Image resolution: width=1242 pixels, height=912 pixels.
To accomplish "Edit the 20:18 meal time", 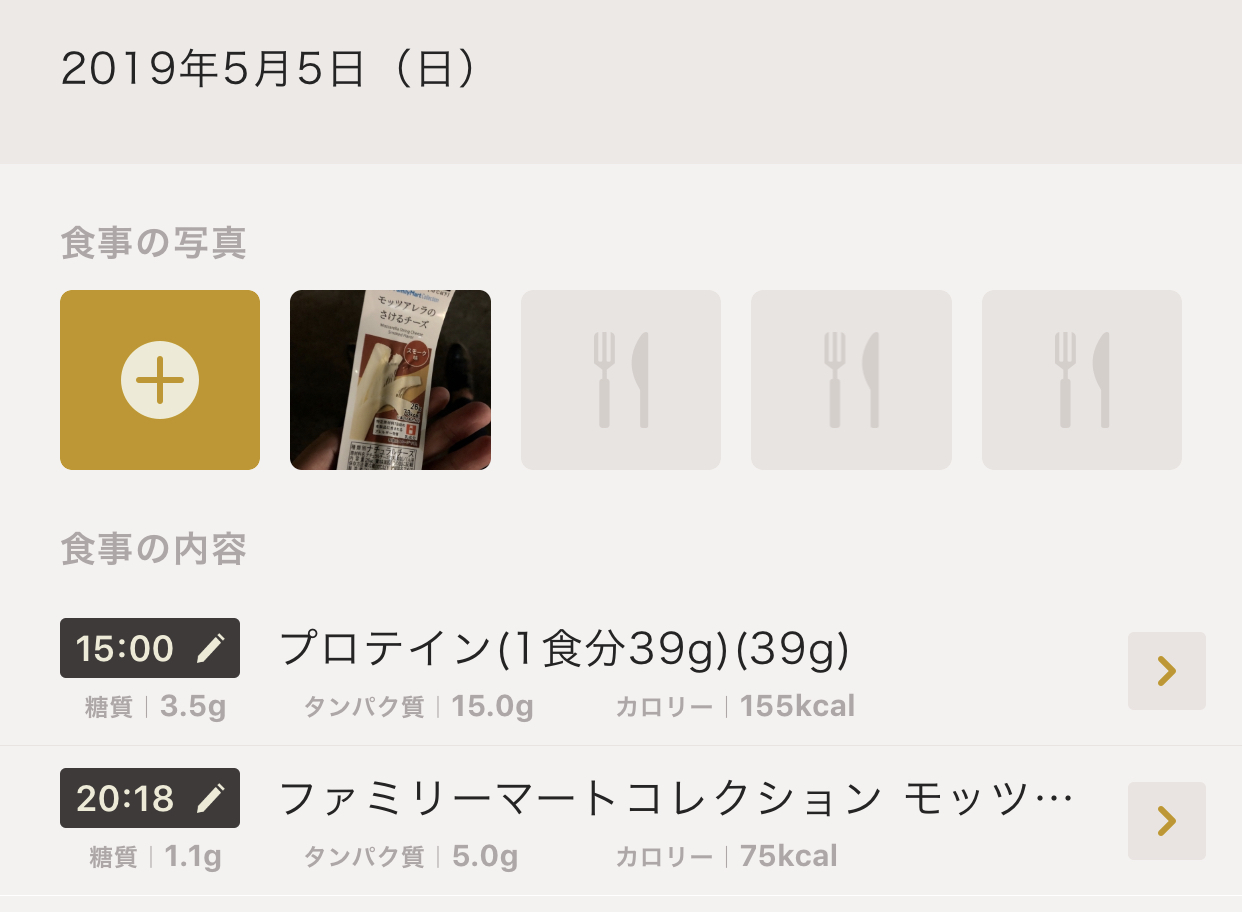I will (150, 798).
